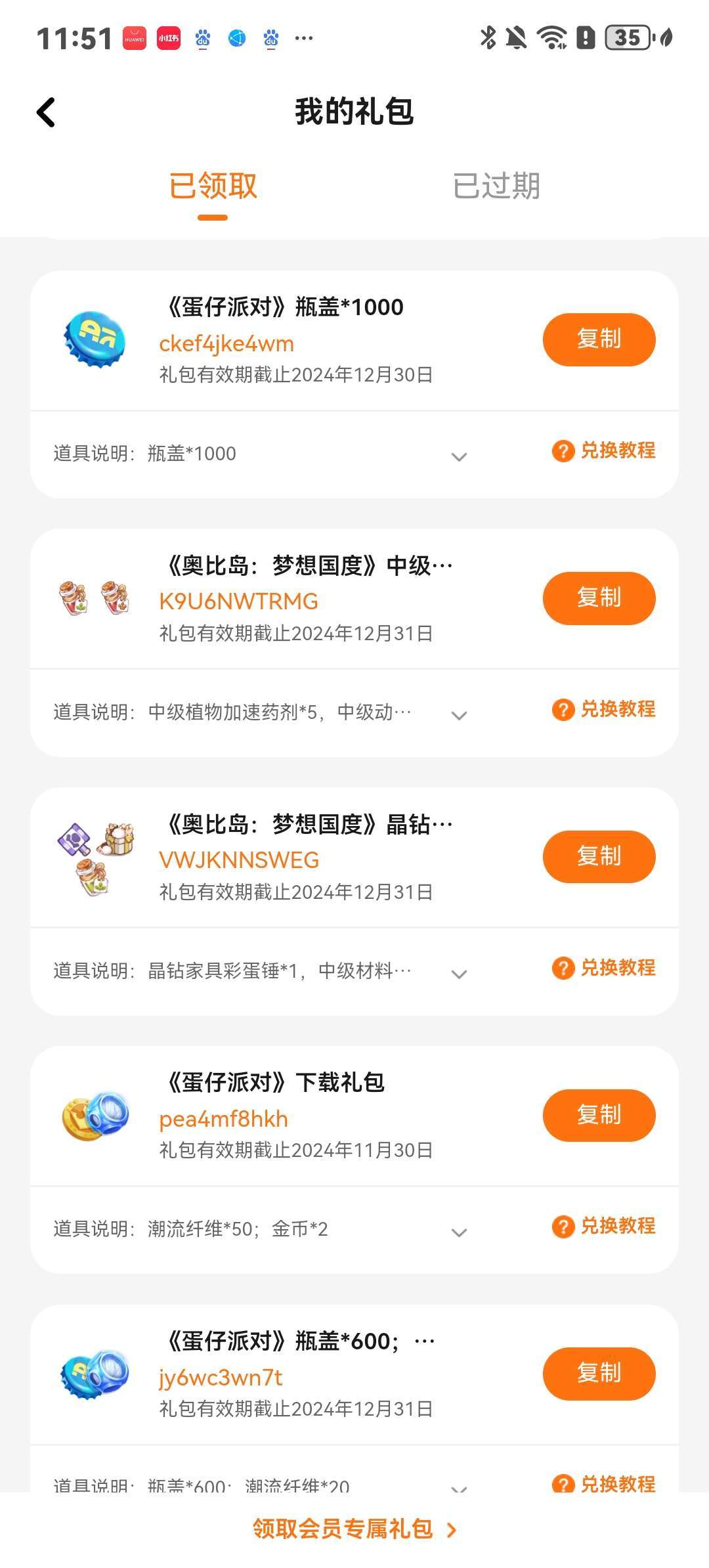The height and width of the screenshot is (1568, 709).
Task: Open 兑换教程 for 下载礼包
Action: [604, 1227]
